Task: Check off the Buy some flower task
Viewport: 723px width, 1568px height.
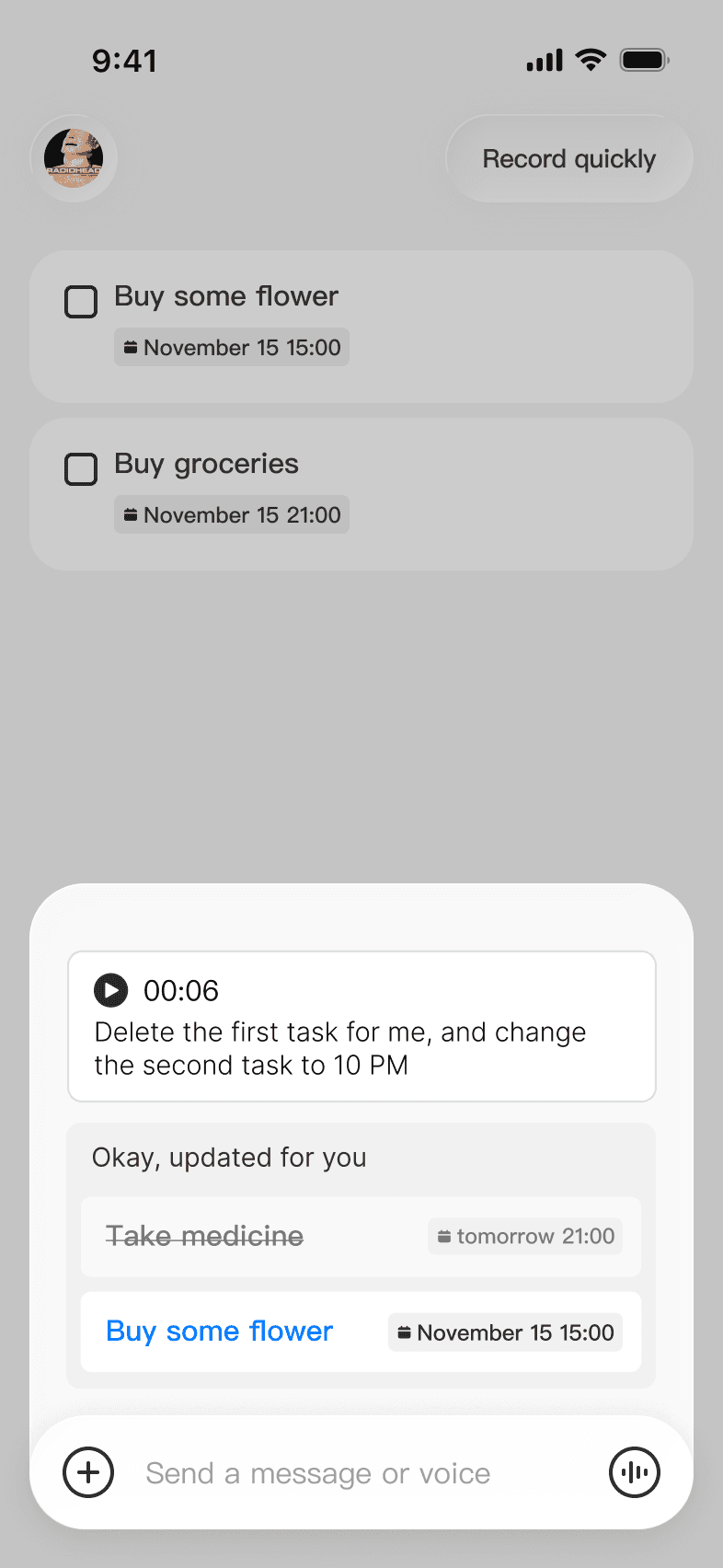Action: (81, 302)
